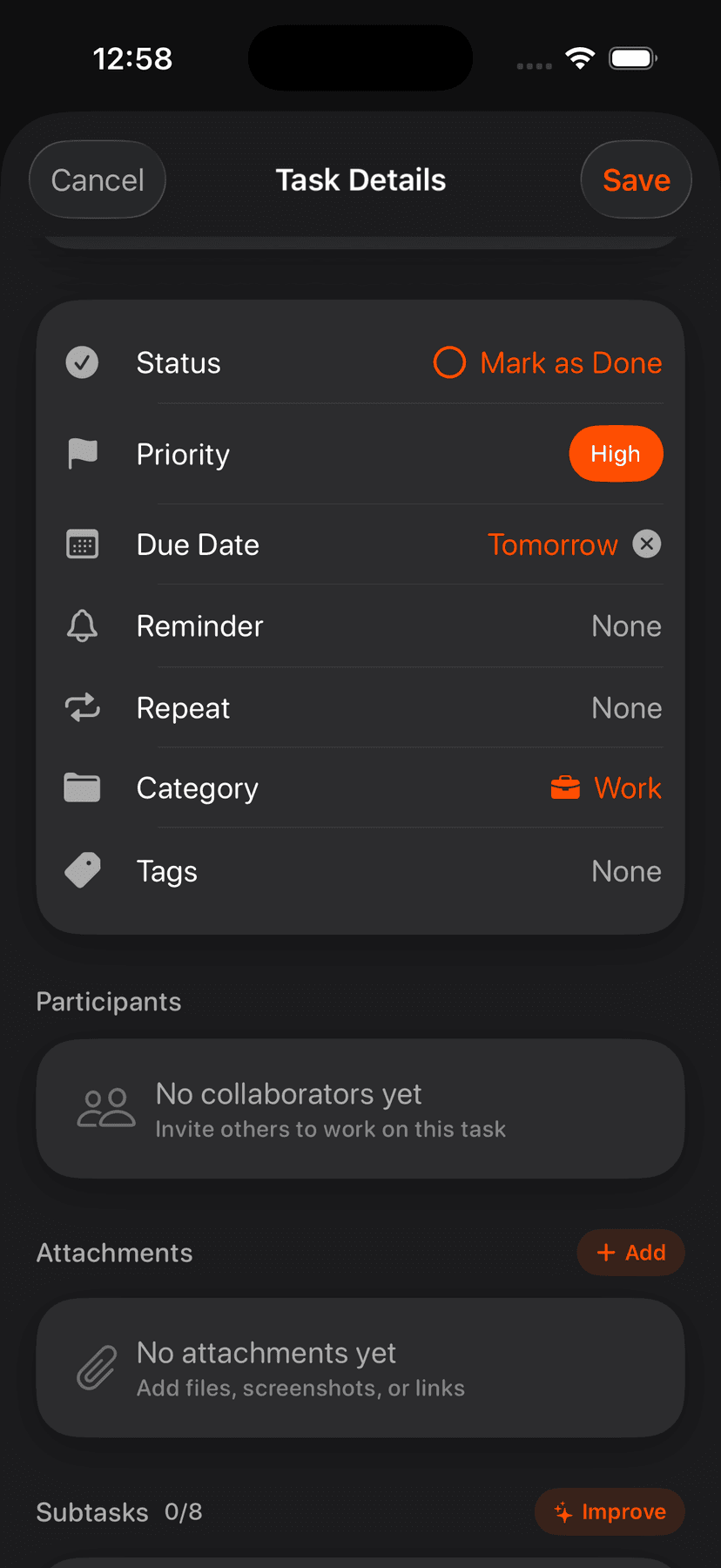Click the checkmark status icon
The image size is (721, 1568).
pyautogui.click(x=82, y=362)
